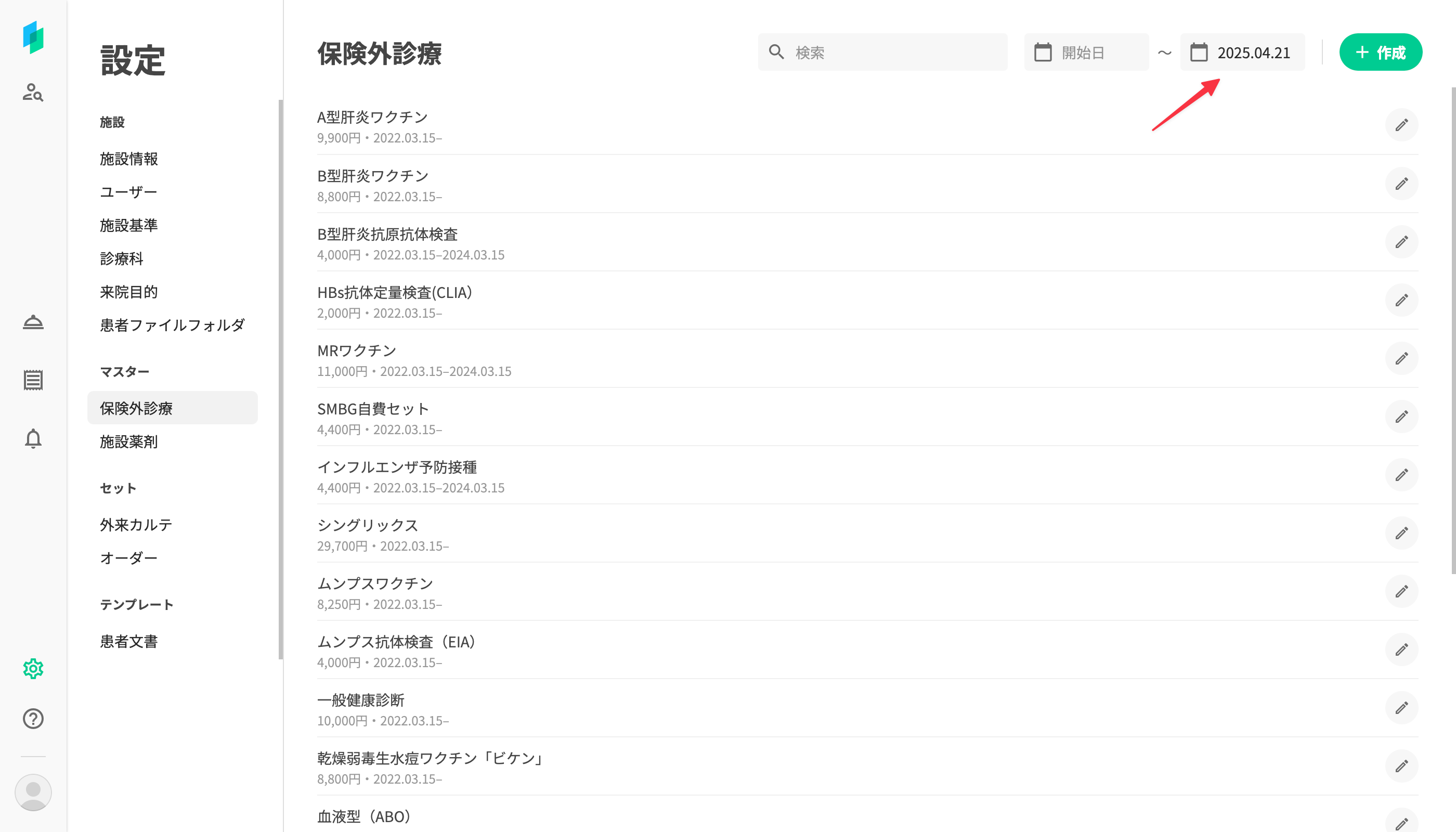Open the 検索 search field
1456x832 pixels.
[891, 53]
